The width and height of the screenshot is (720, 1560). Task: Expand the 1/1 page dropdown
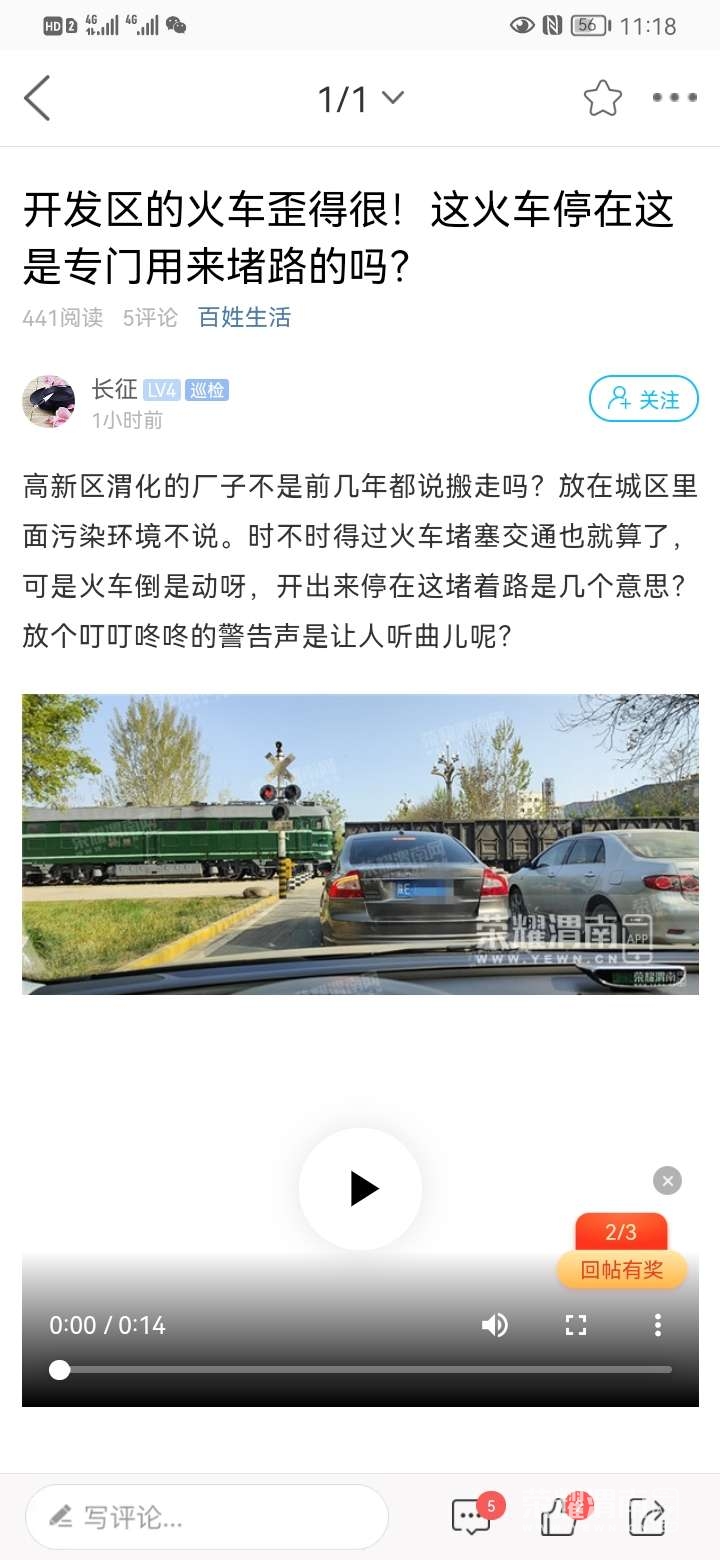point(360,98)
